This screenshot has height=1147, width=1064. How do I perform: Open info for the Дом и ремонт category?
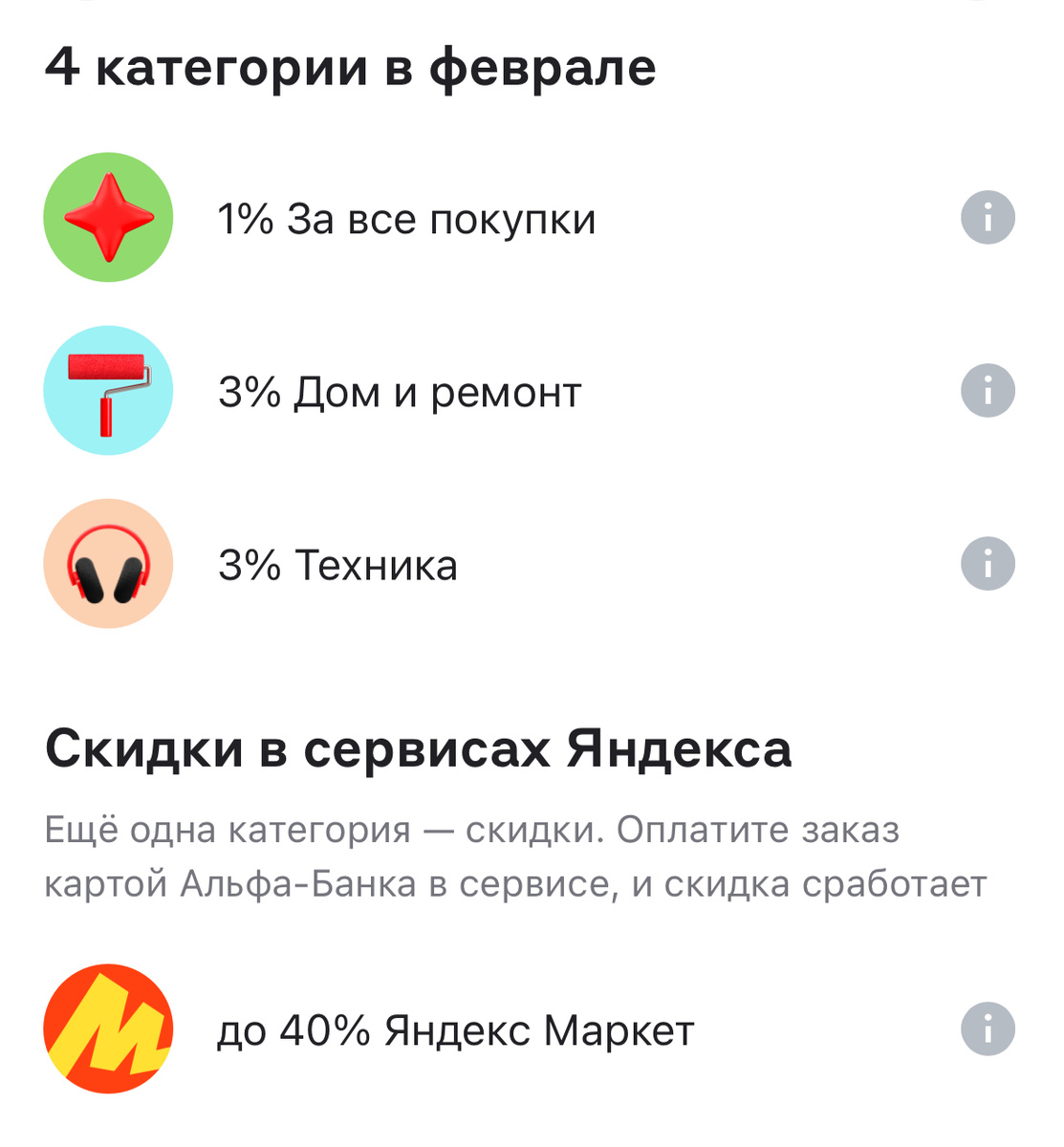coord(987,391)
